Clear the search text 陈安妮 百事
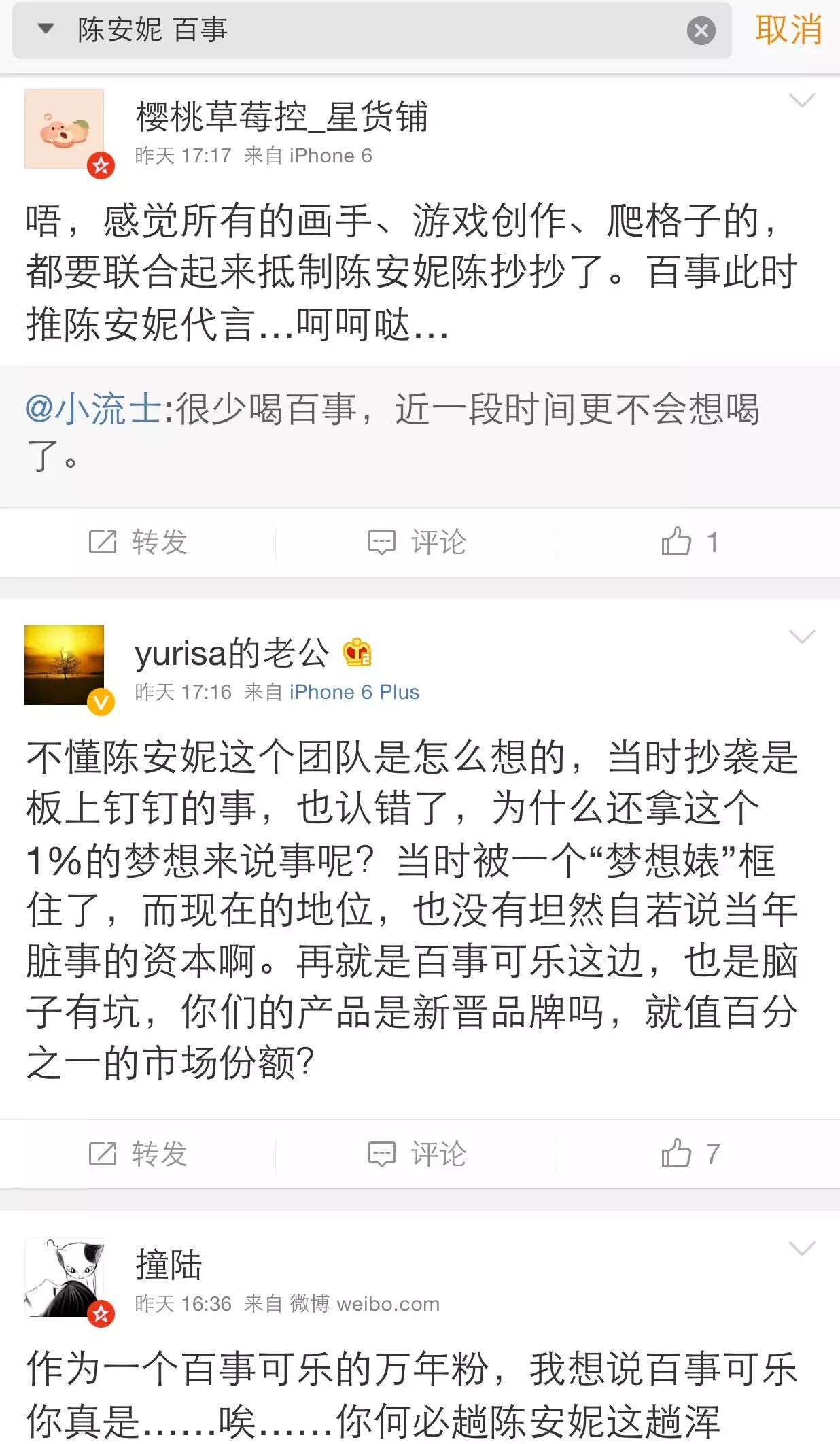The height and width of the screenshot is (1444, 840). click(701, 31)
